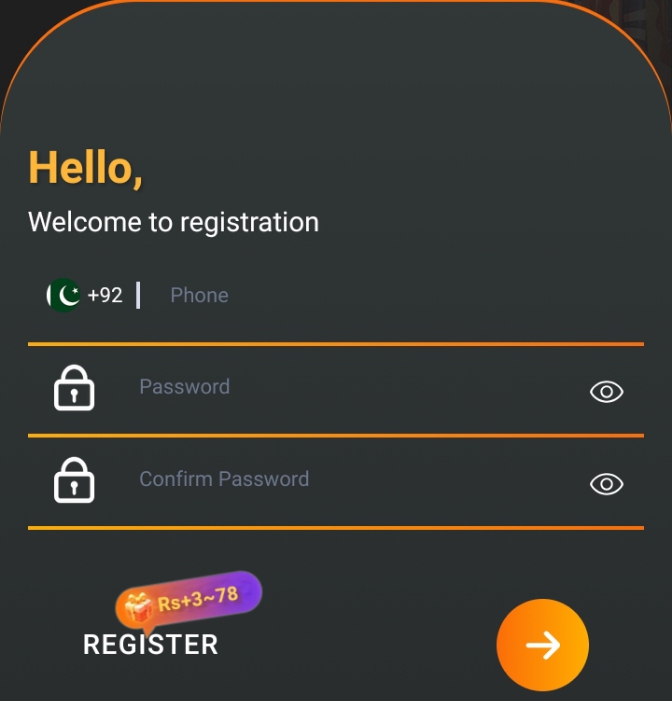
Task: Open the +92 country code selector
Action: point(86,295)
